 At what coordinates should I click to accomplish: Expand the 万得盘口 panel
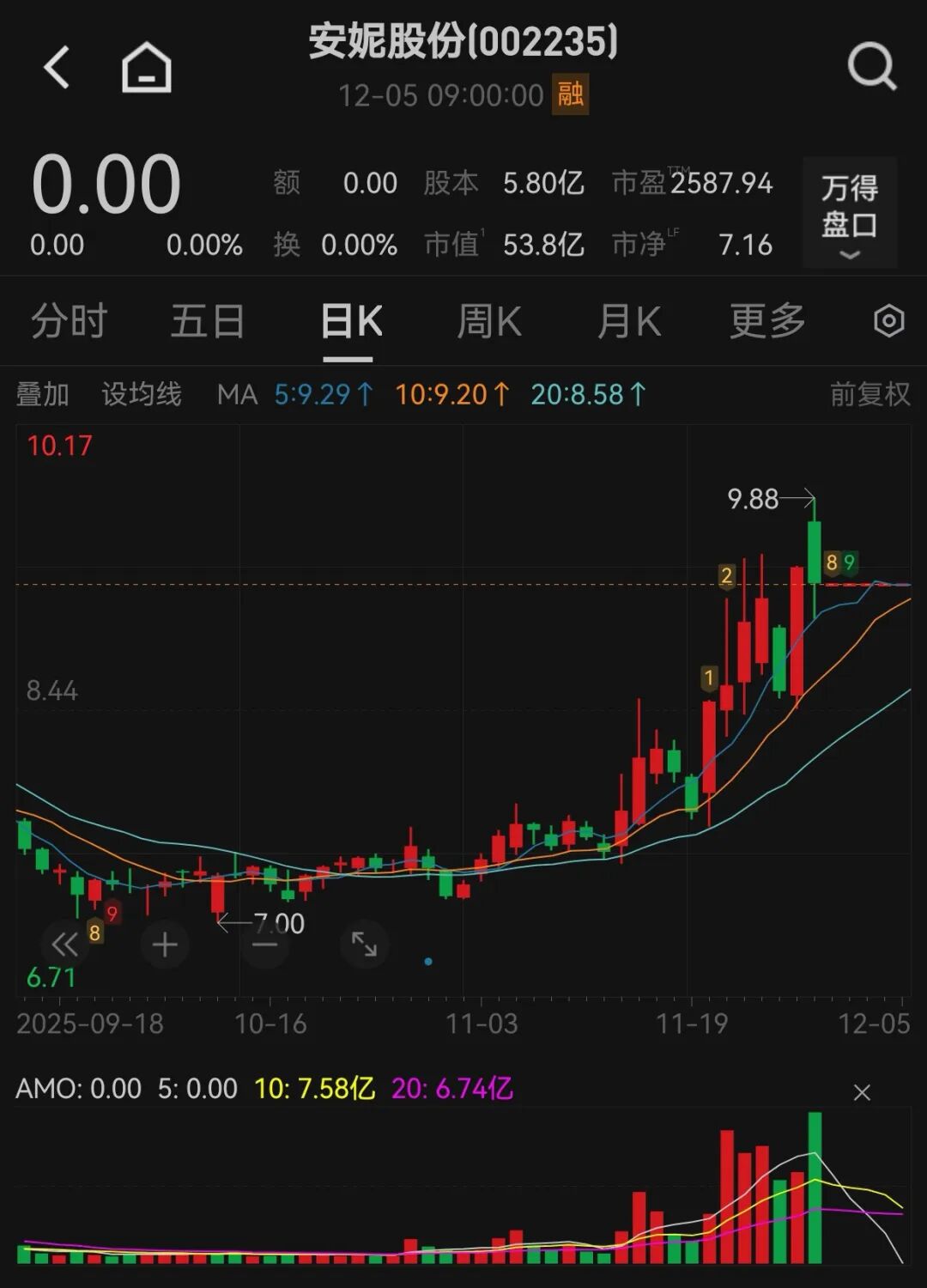click(x=849, y=213)
